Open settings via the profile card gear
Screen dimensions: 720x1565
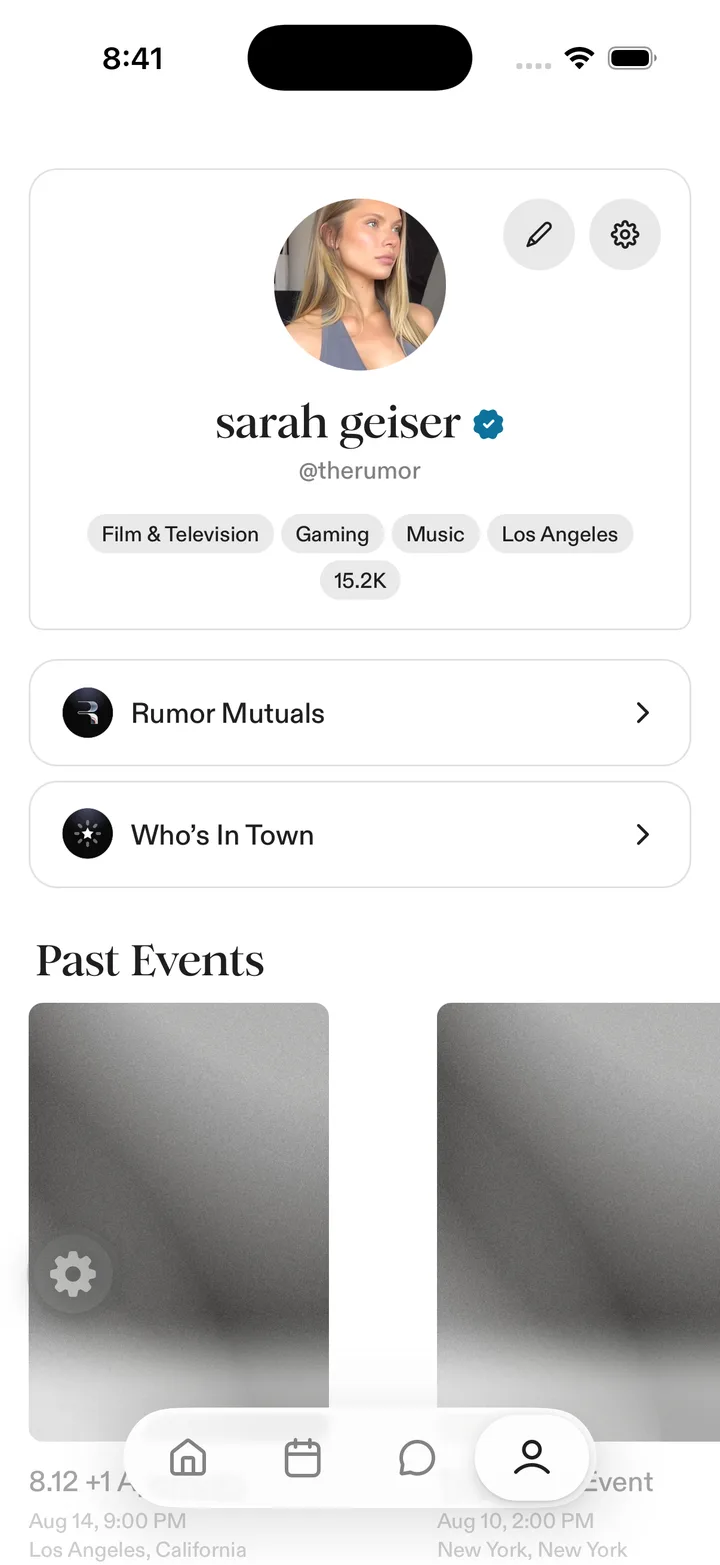click(625, 235)
